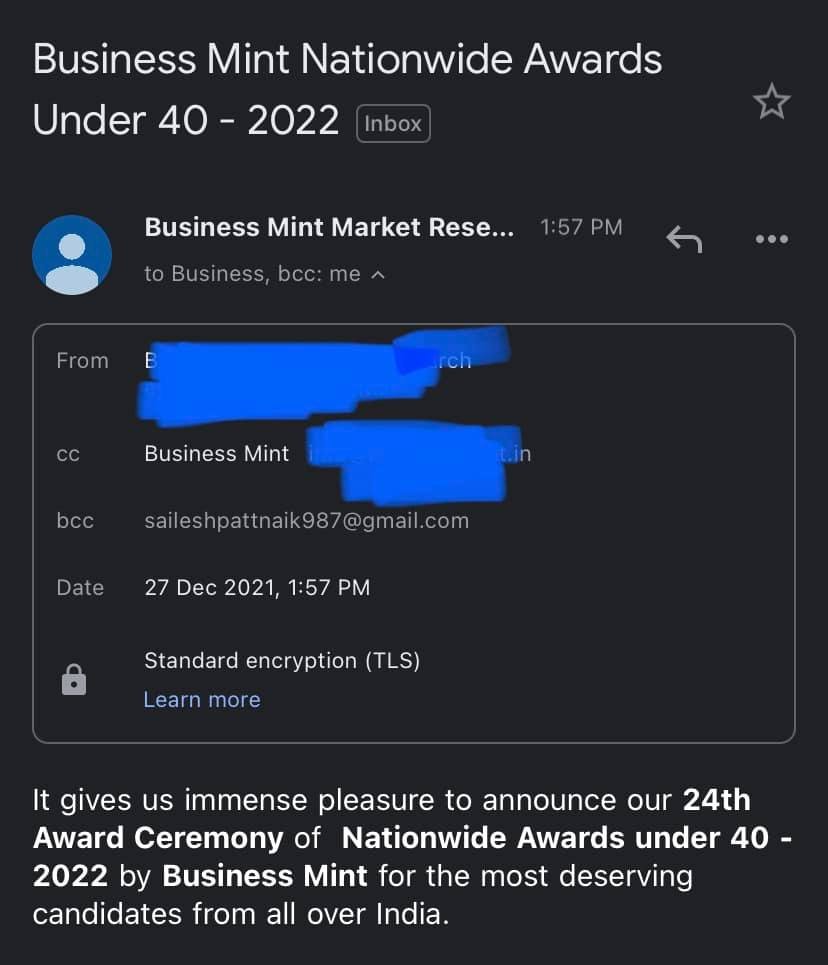This screenshot has width=828, height=965.
Task: Reply to the email using arrow icon
Action: (x=684, y=239)
